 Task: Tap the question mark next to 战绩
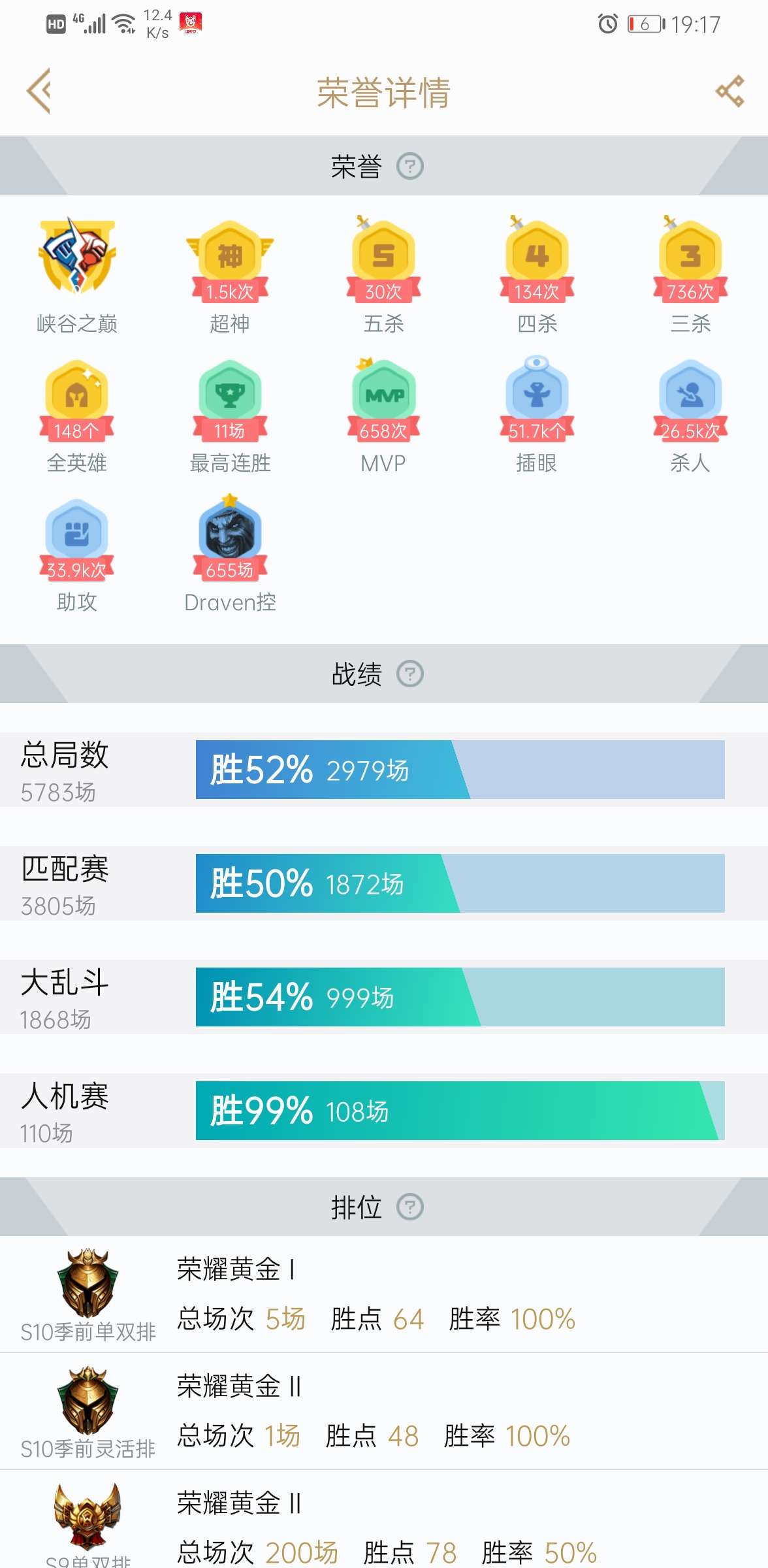click(410, 674)
